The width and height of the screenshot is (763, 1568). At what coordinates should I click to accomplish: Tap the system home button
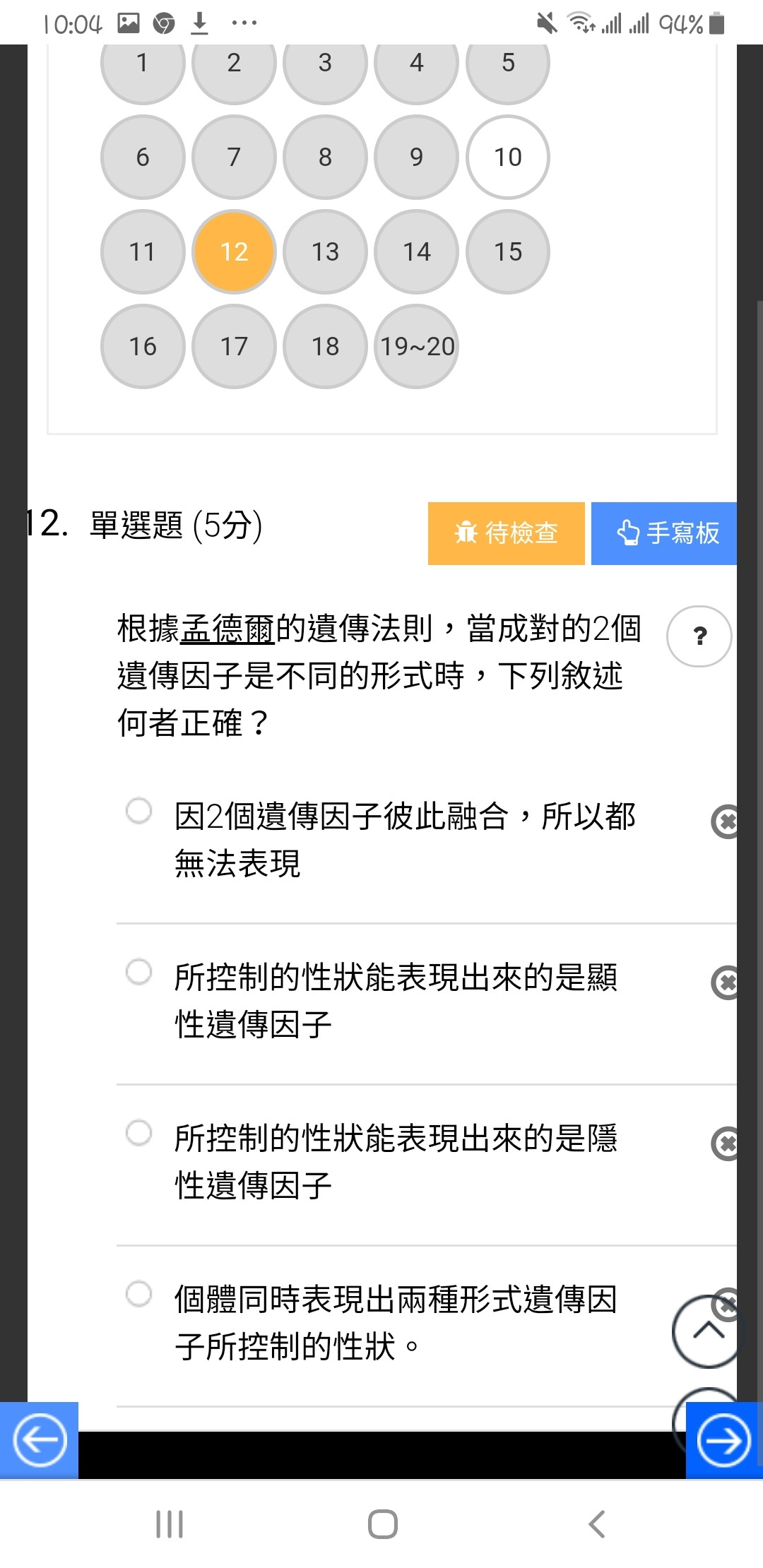pos(382,1524)
